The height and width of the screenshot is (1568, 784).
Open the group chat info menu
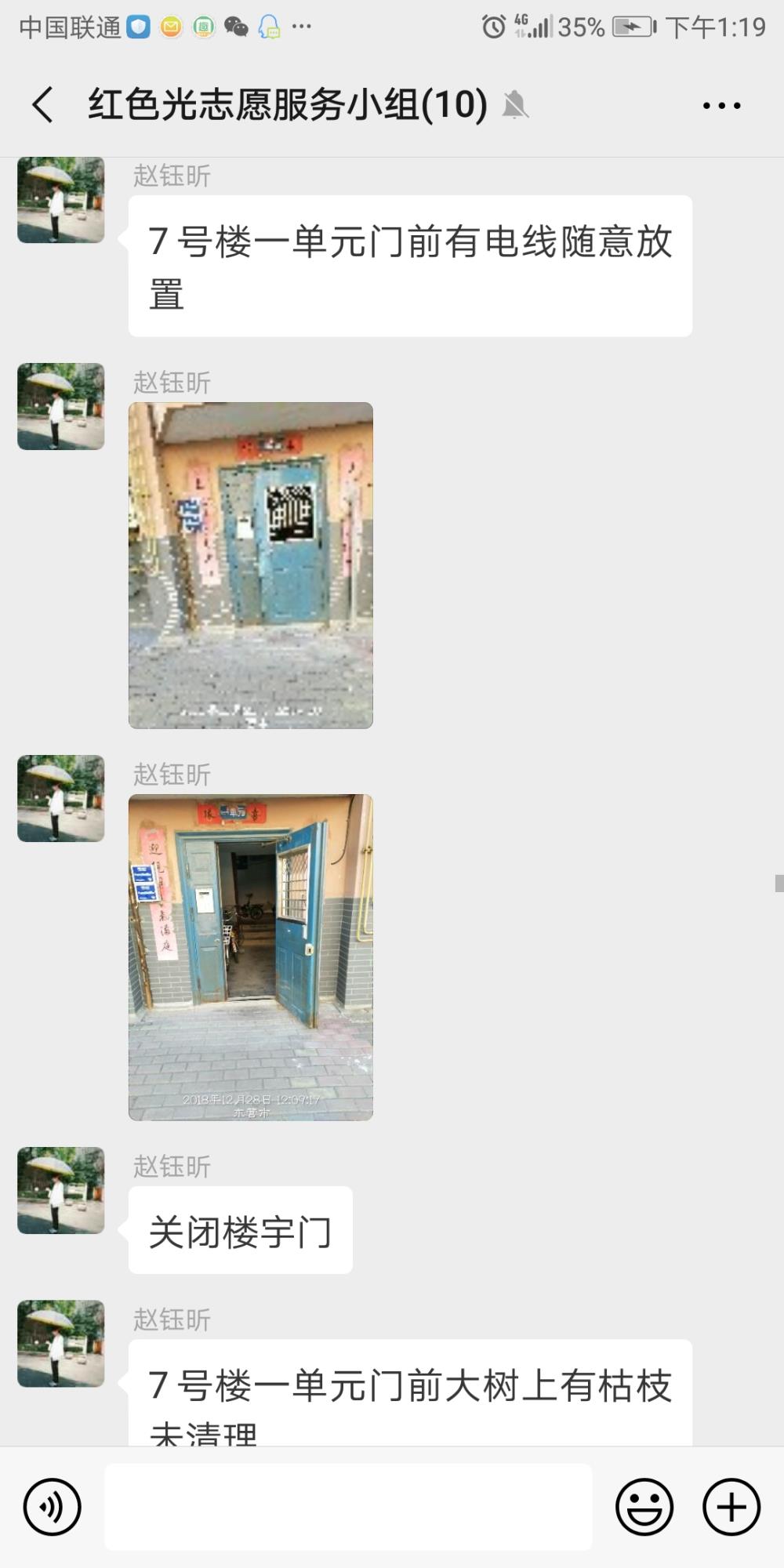pyautogui.click(x=721, y=105)
